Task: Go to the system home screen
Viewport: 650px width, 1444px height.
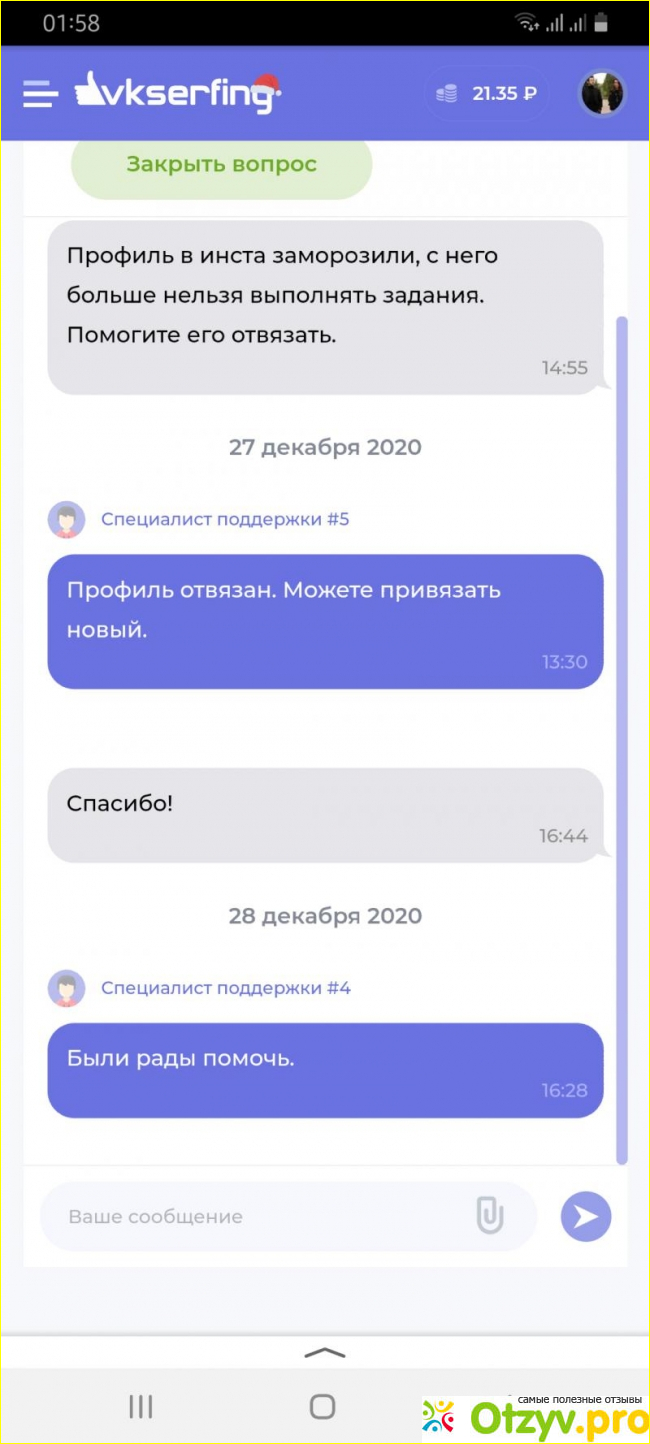Action: [322, 1407]
